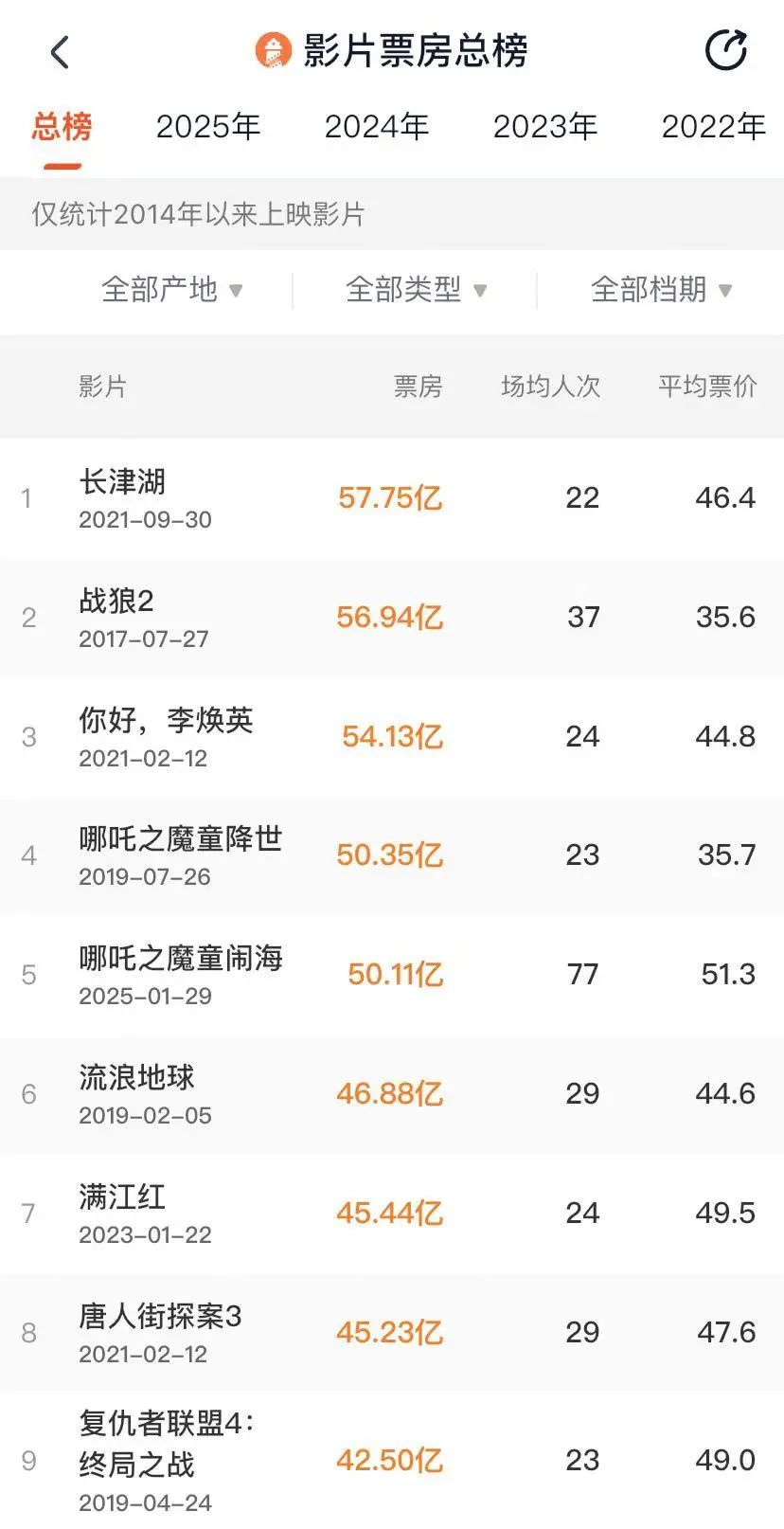Screen dimensions: 784x1529
Task: Open 哪吒之魔童降世 entry
Action: pyautogui.click(x=181, y=839)
